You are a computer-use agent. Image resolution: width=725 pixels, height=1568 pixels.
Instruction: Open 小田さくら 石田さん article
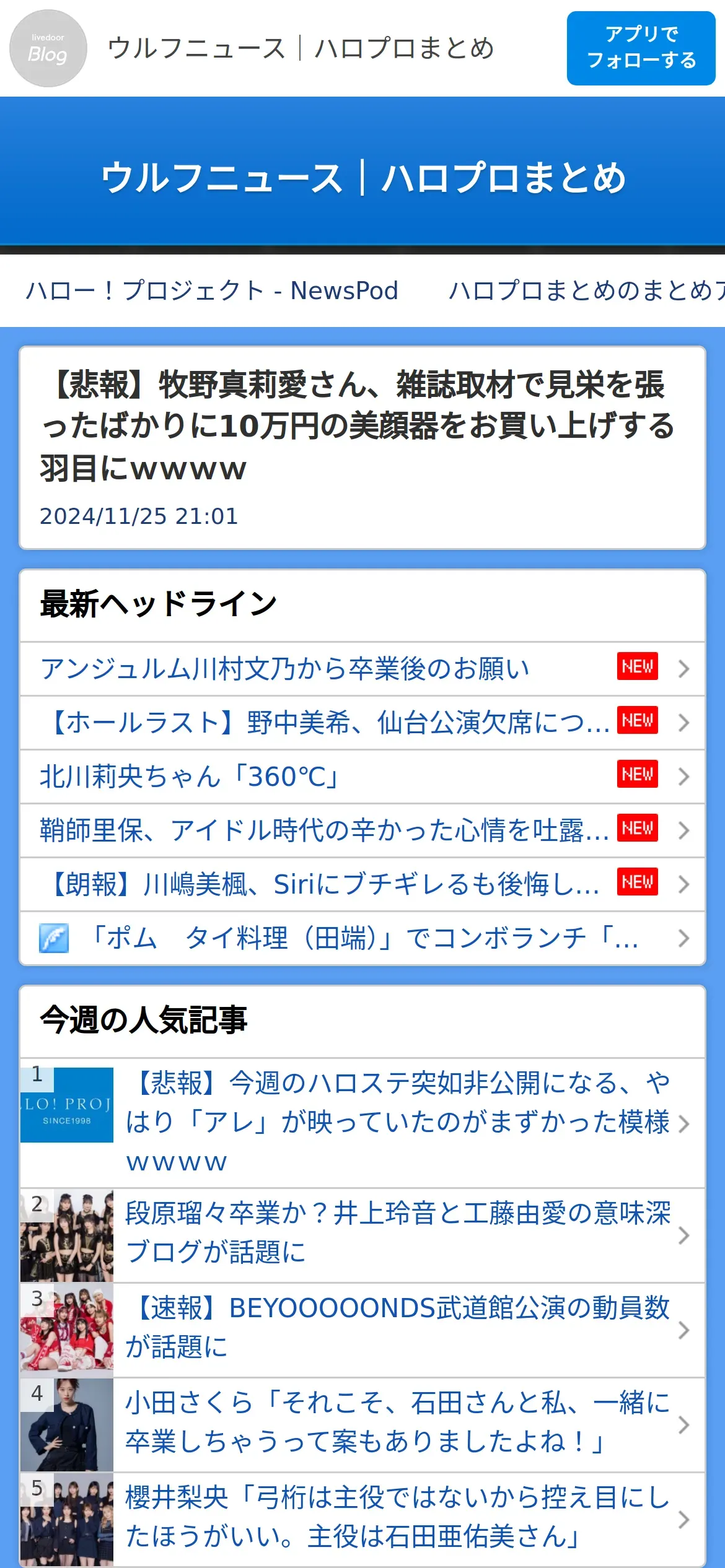362,1425
